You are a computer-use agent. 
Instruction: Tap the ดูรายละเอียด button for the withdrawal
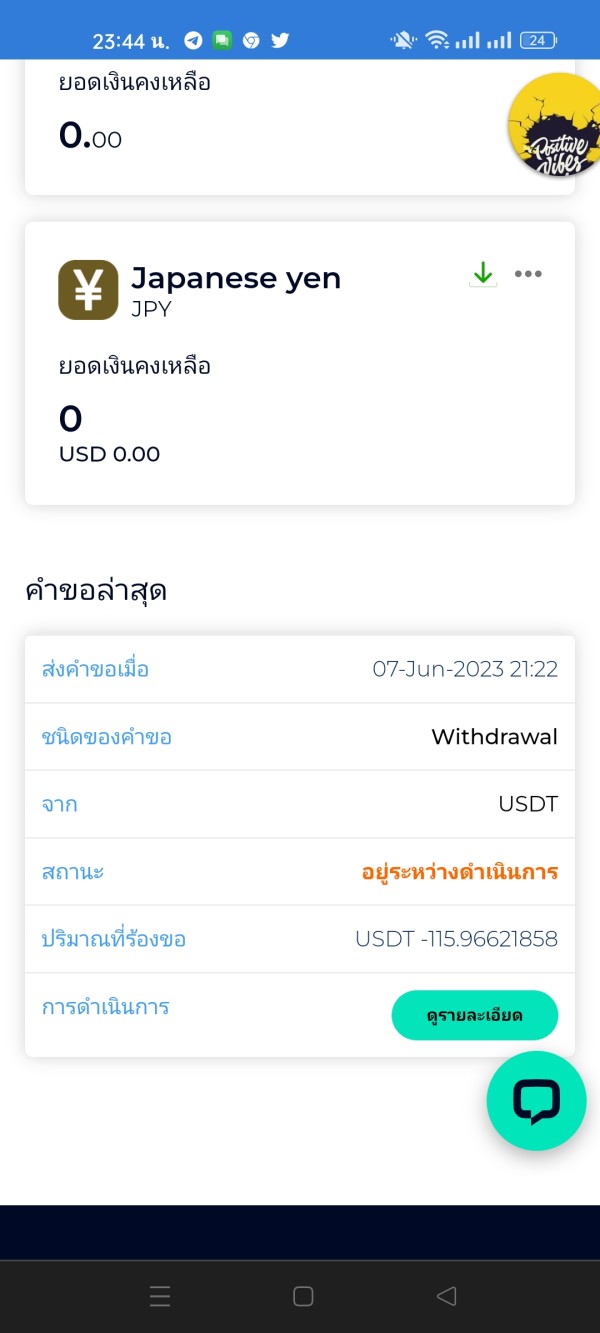[475, 1015]
